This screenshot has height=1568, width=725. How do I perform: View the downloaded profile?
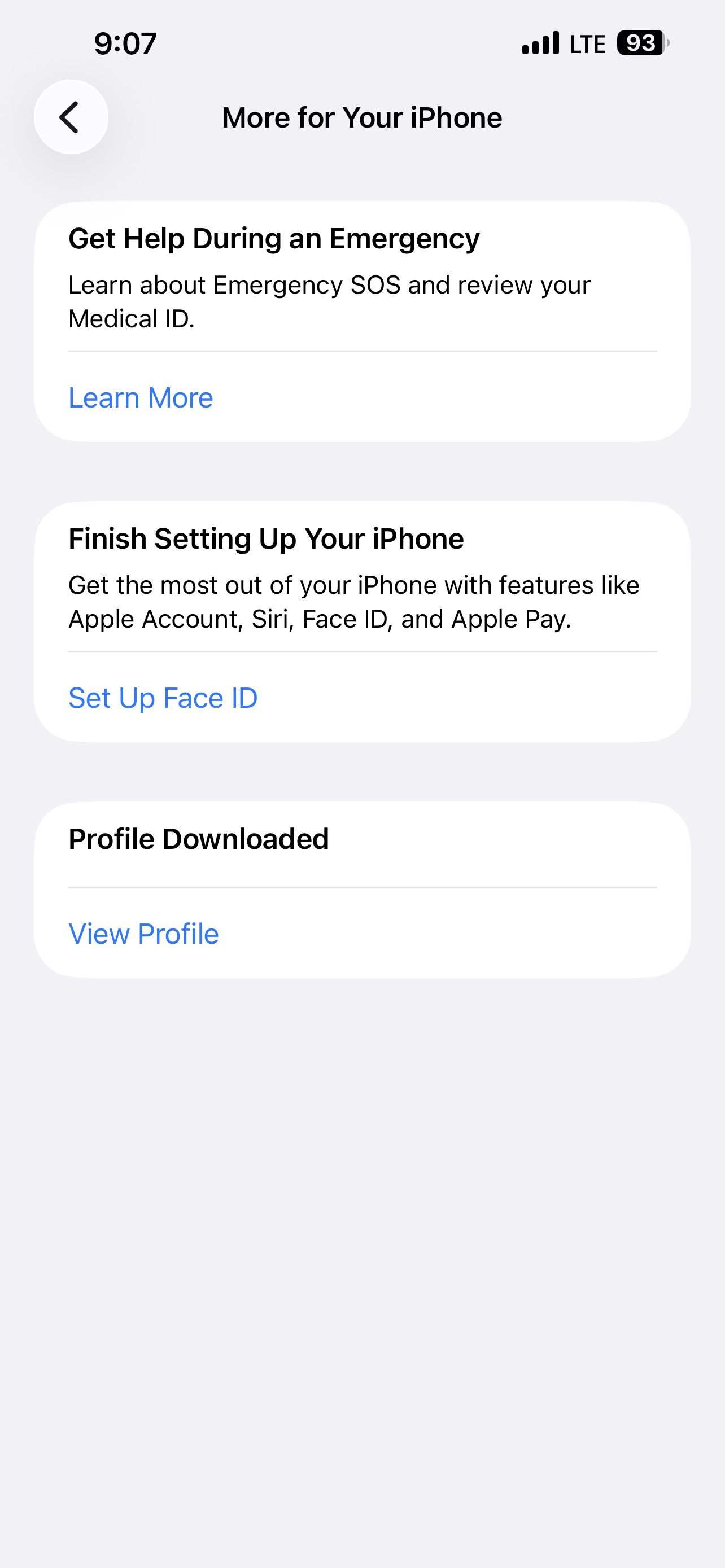click(143, 934)
